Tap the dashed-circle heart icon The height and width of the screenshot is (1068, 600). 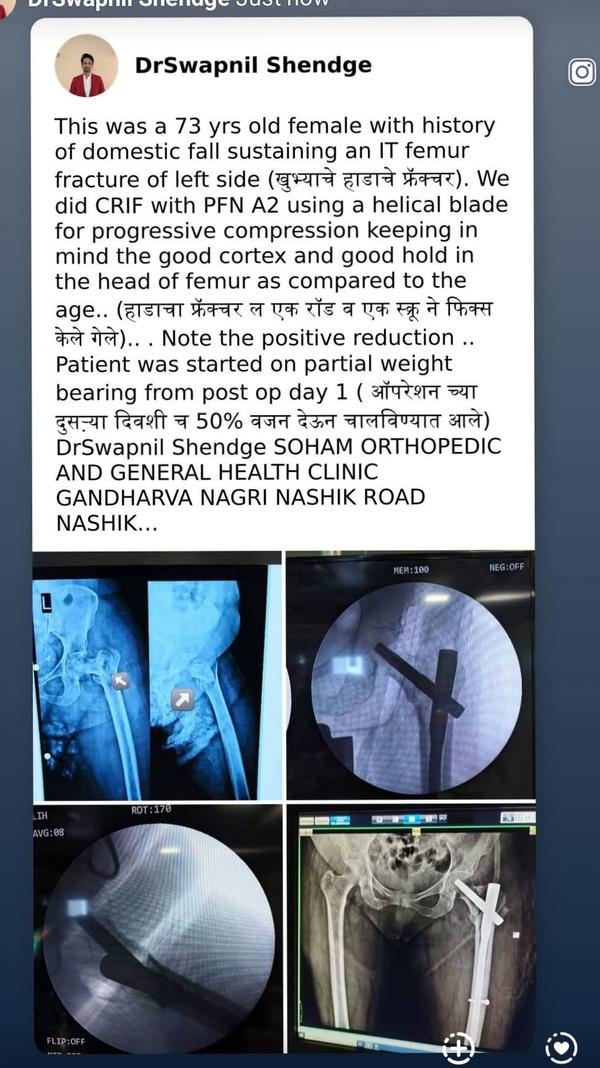pos(562,1047)
